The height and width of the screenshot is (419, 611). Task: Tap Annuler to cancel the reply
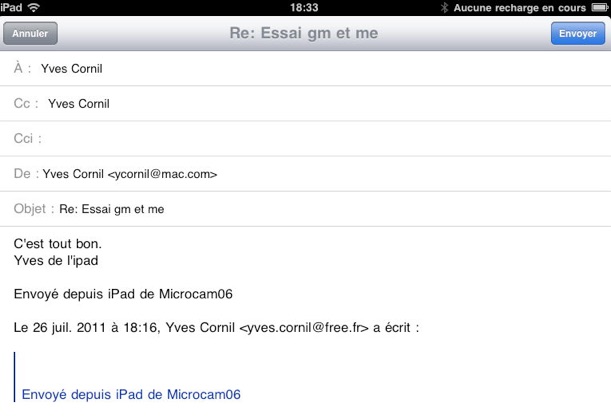pyautogui.click(x=30, y=33)
